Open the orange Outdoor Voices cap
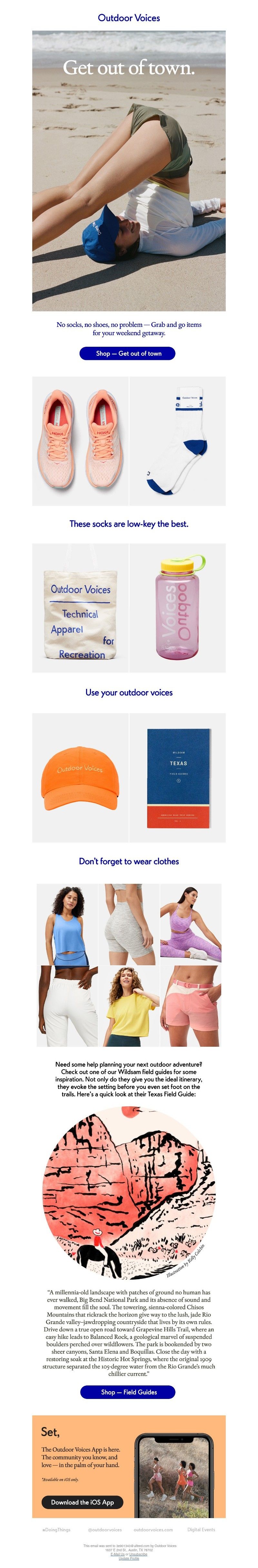Viewport: 258px width, 1568px height. point(80,777)
